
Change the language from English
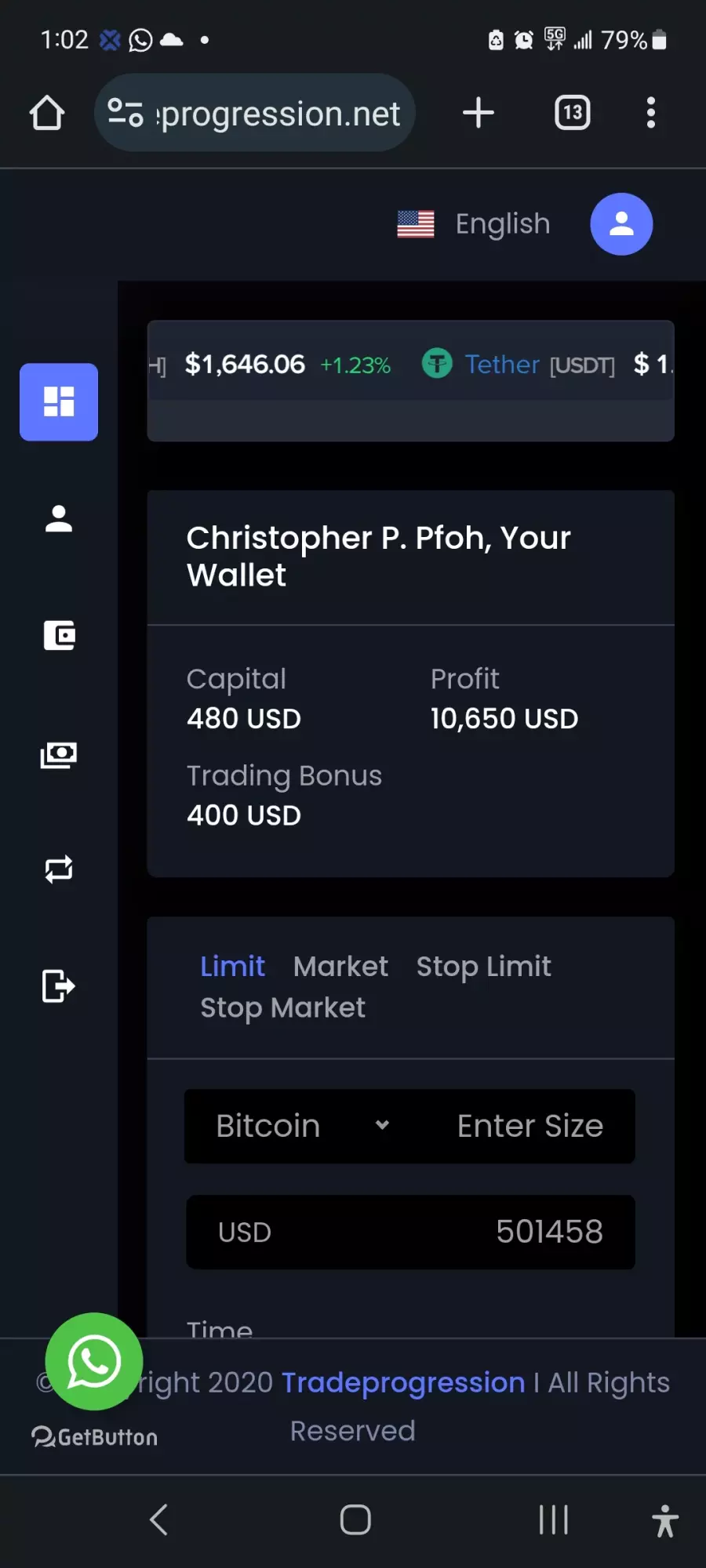point(474,224)
